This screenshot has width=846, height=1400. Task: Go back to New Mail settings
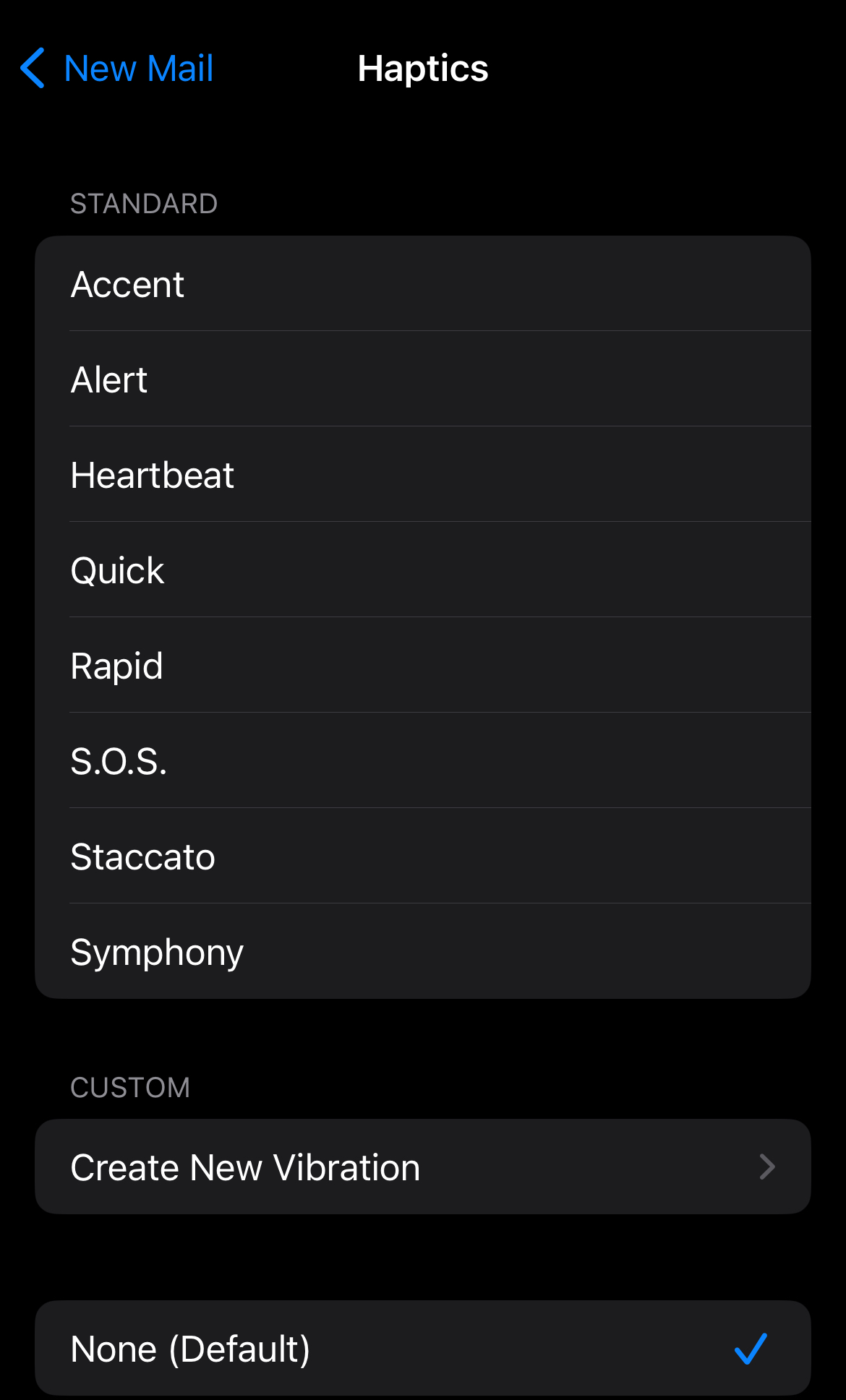point(117,69)
